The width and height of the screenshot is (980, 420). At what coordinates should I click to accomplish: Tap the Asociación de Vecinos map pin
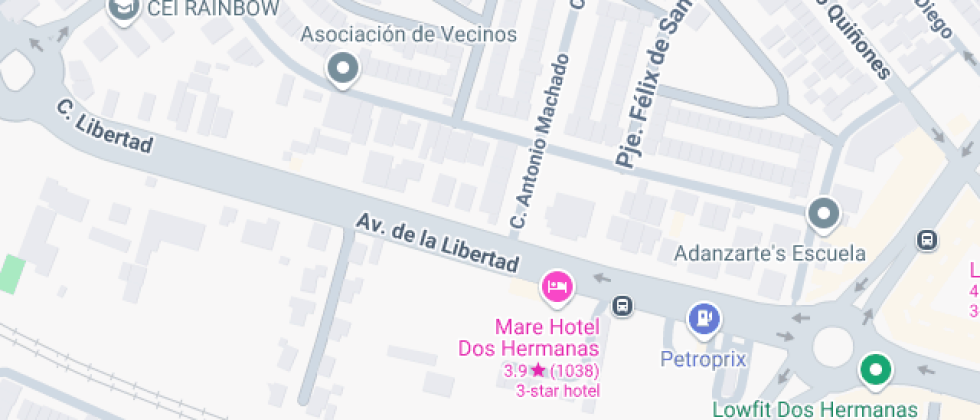tap(343, 69)
